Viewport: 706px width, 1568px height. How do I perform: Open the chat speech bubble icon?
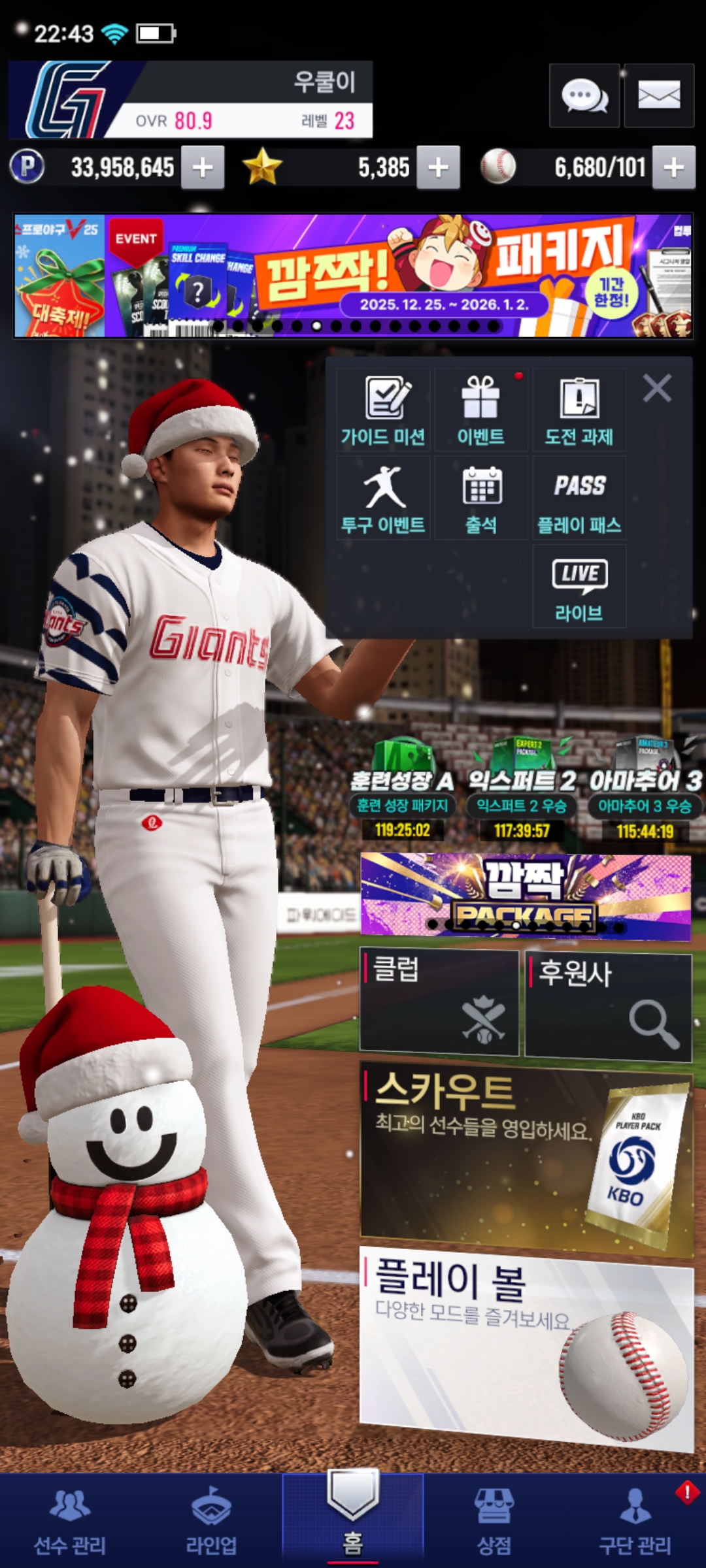click(x=584, y=96)
